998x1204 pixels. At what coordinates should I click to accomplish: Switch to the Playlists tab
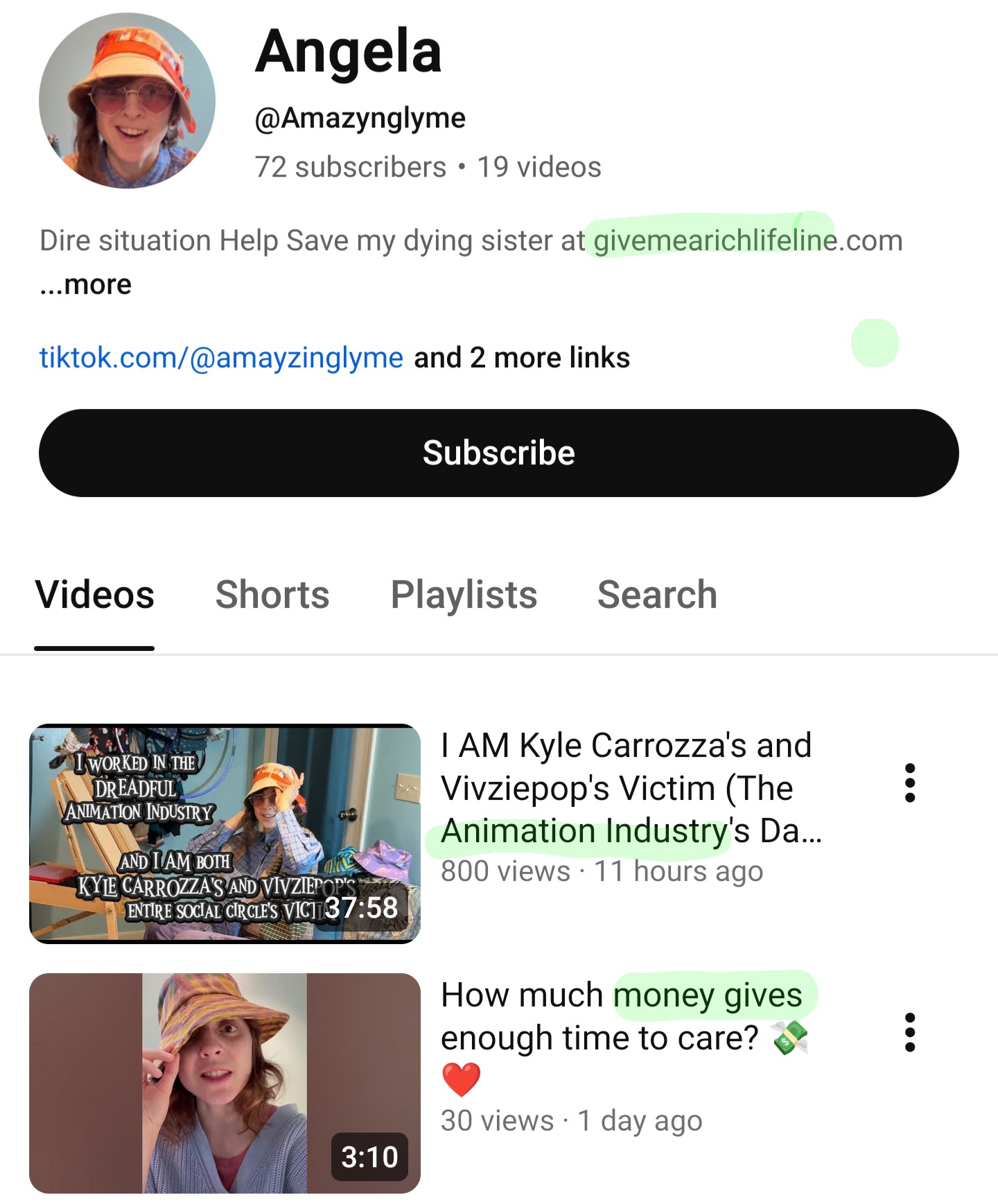464,595
